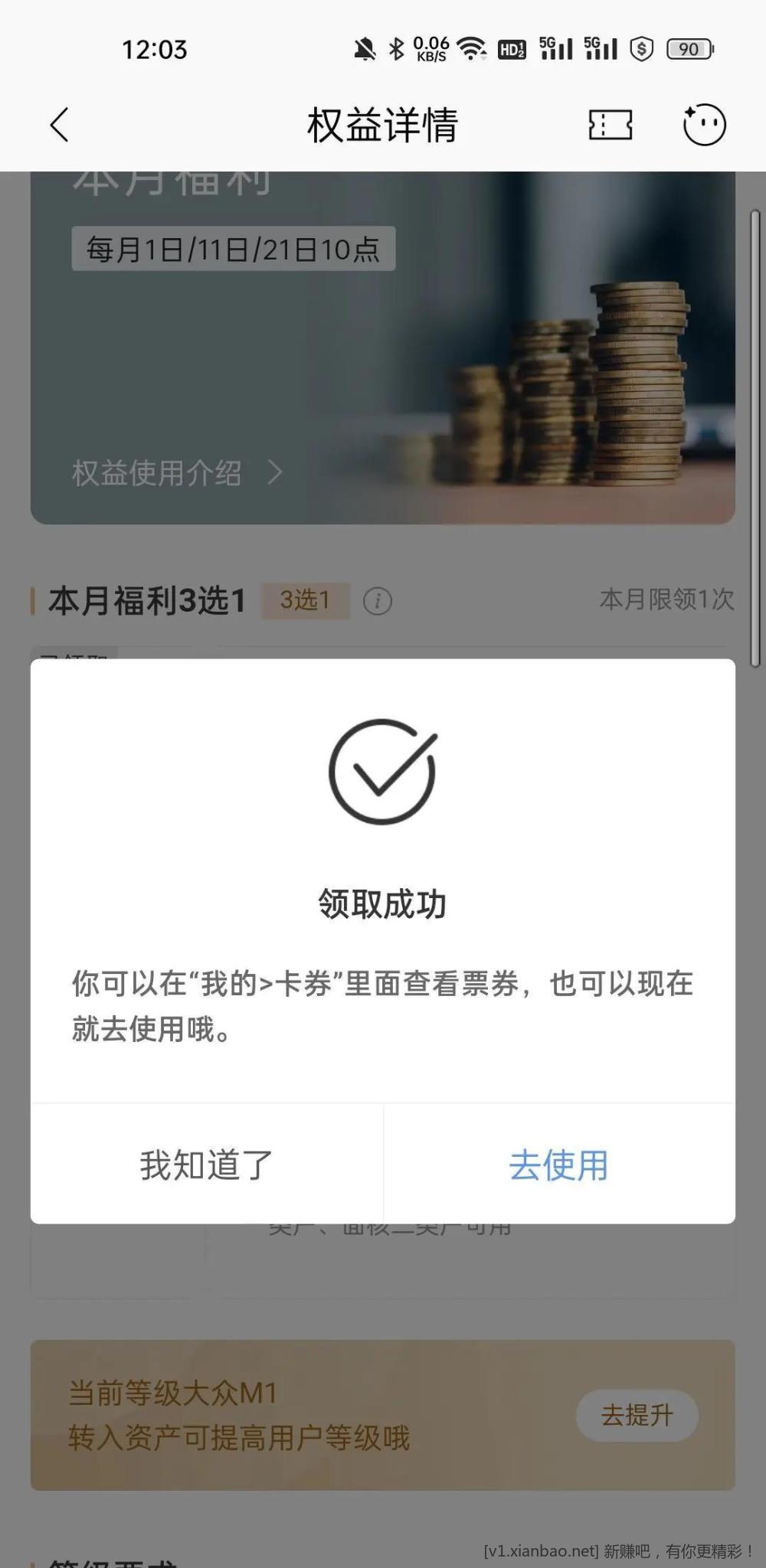This screenshot has width=766, height=1568.
Task: Tap the wallet dollar icon in the status bar
Action: point(640,48)
